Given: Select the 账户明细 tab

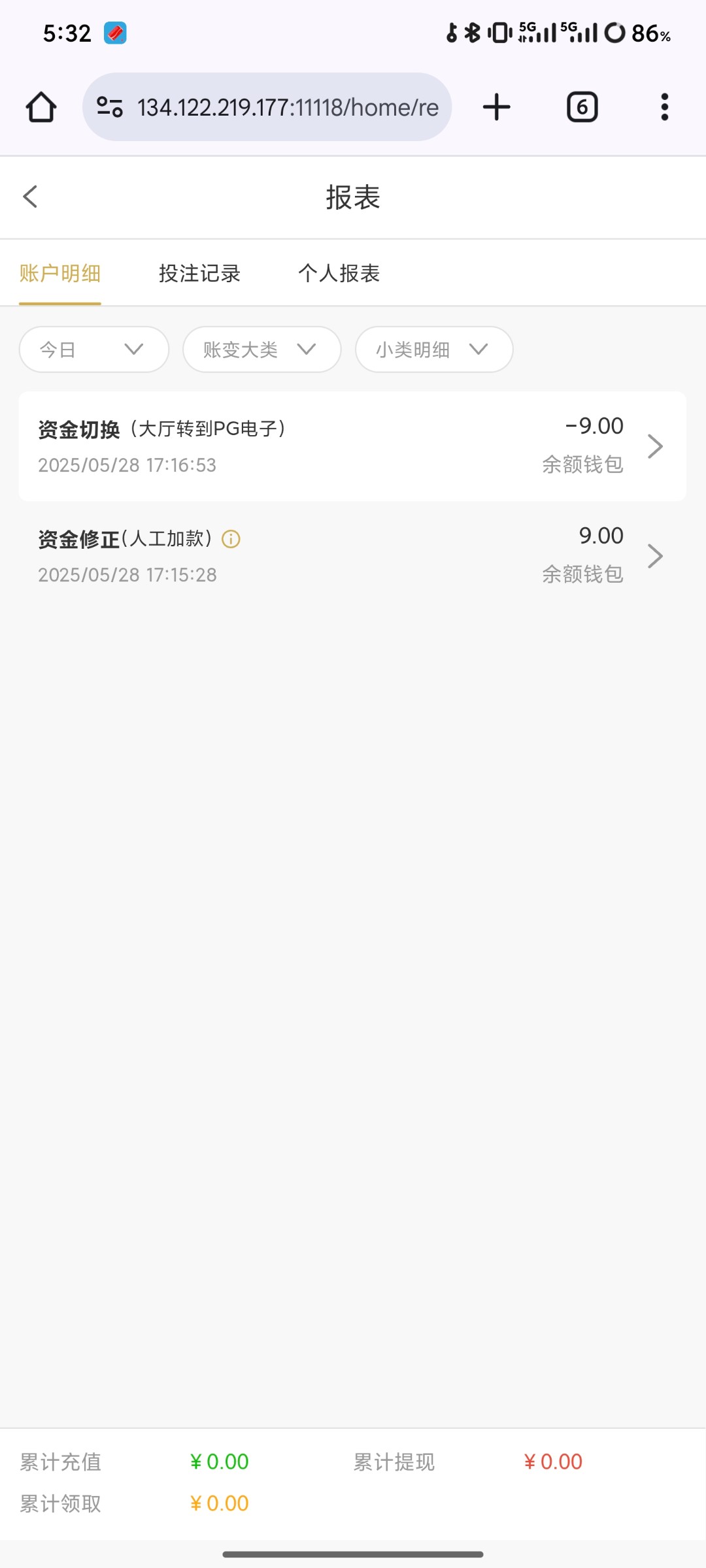Looking at the screenshot, I should click(60, 273).
